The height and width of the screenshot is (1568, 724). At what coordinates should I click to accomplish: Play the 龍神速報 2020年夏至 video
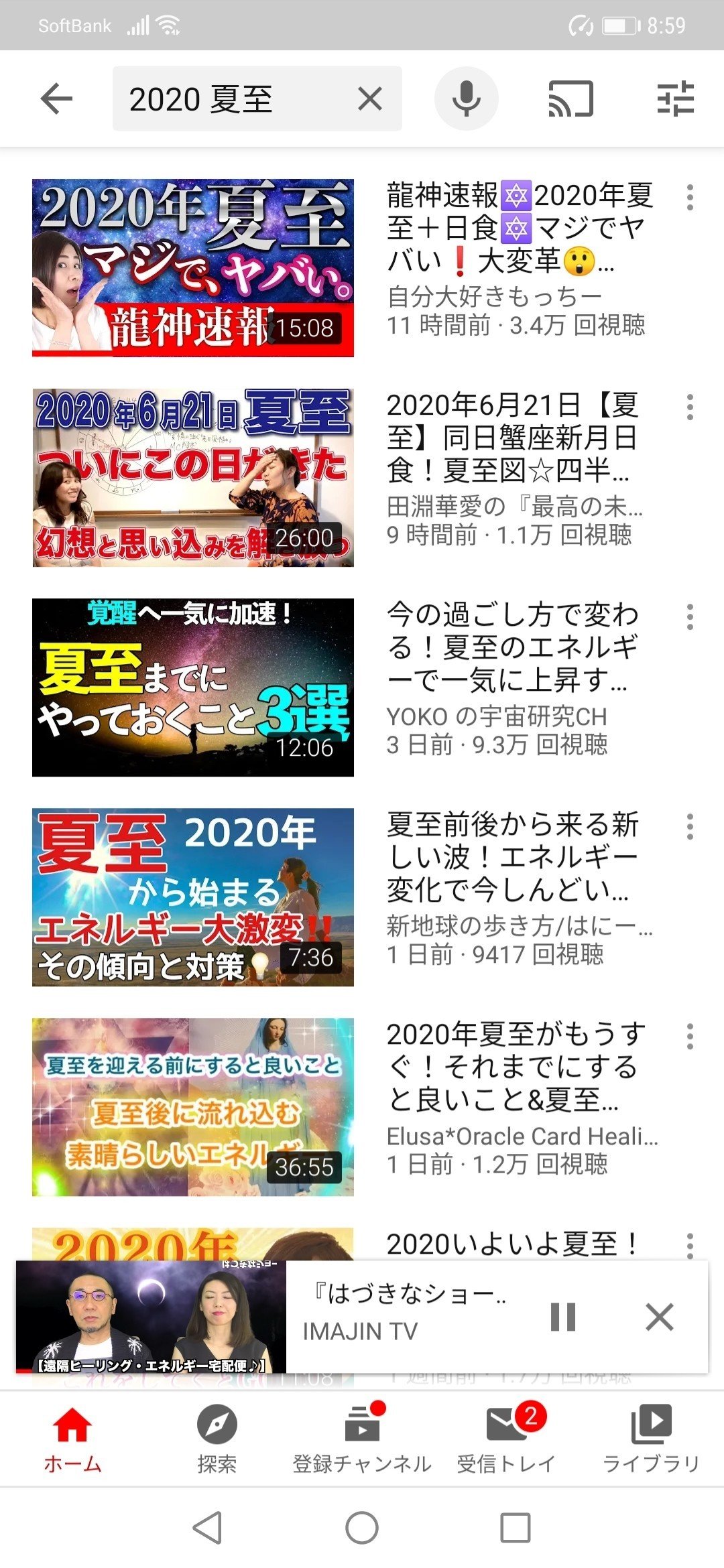click(x=193, y=267)
